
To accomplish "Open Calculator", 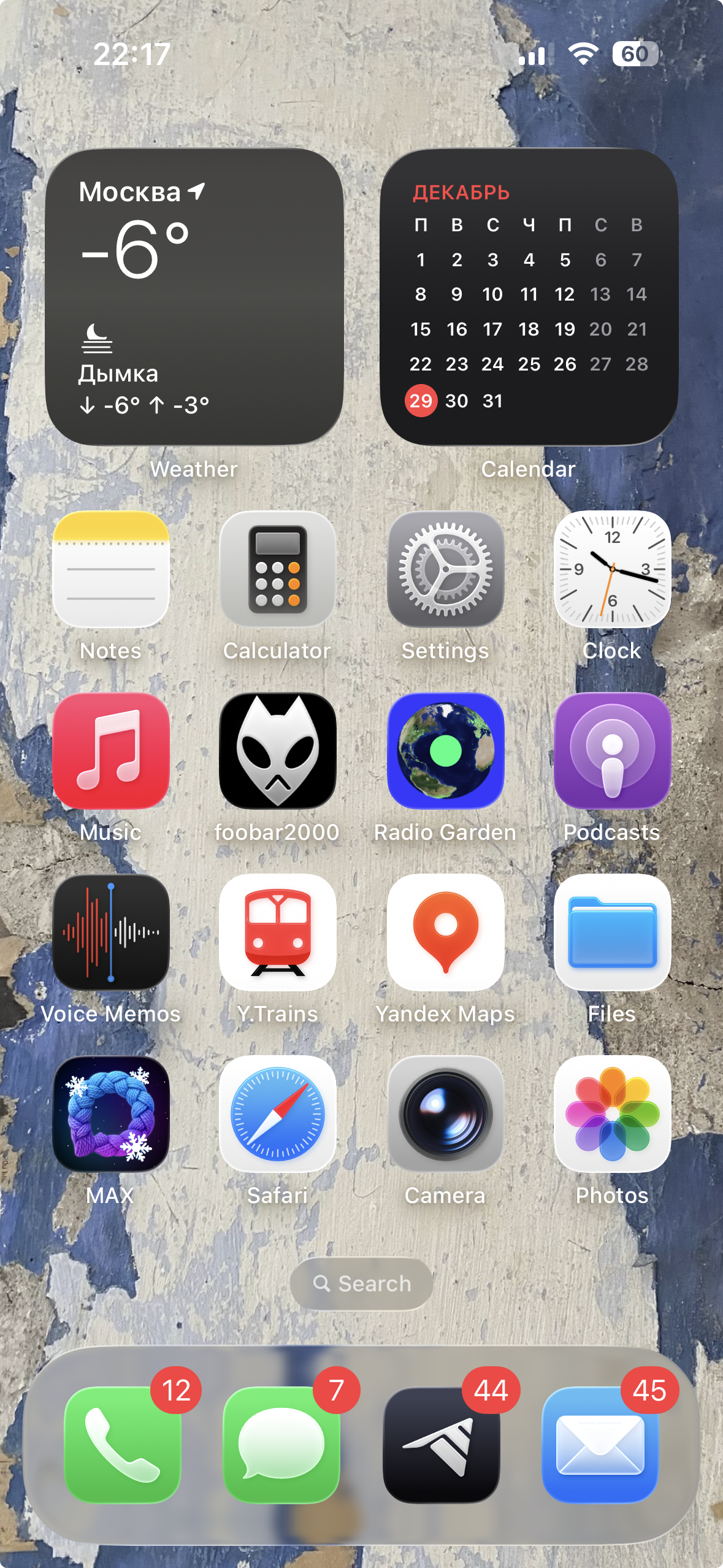I will 278,569.
